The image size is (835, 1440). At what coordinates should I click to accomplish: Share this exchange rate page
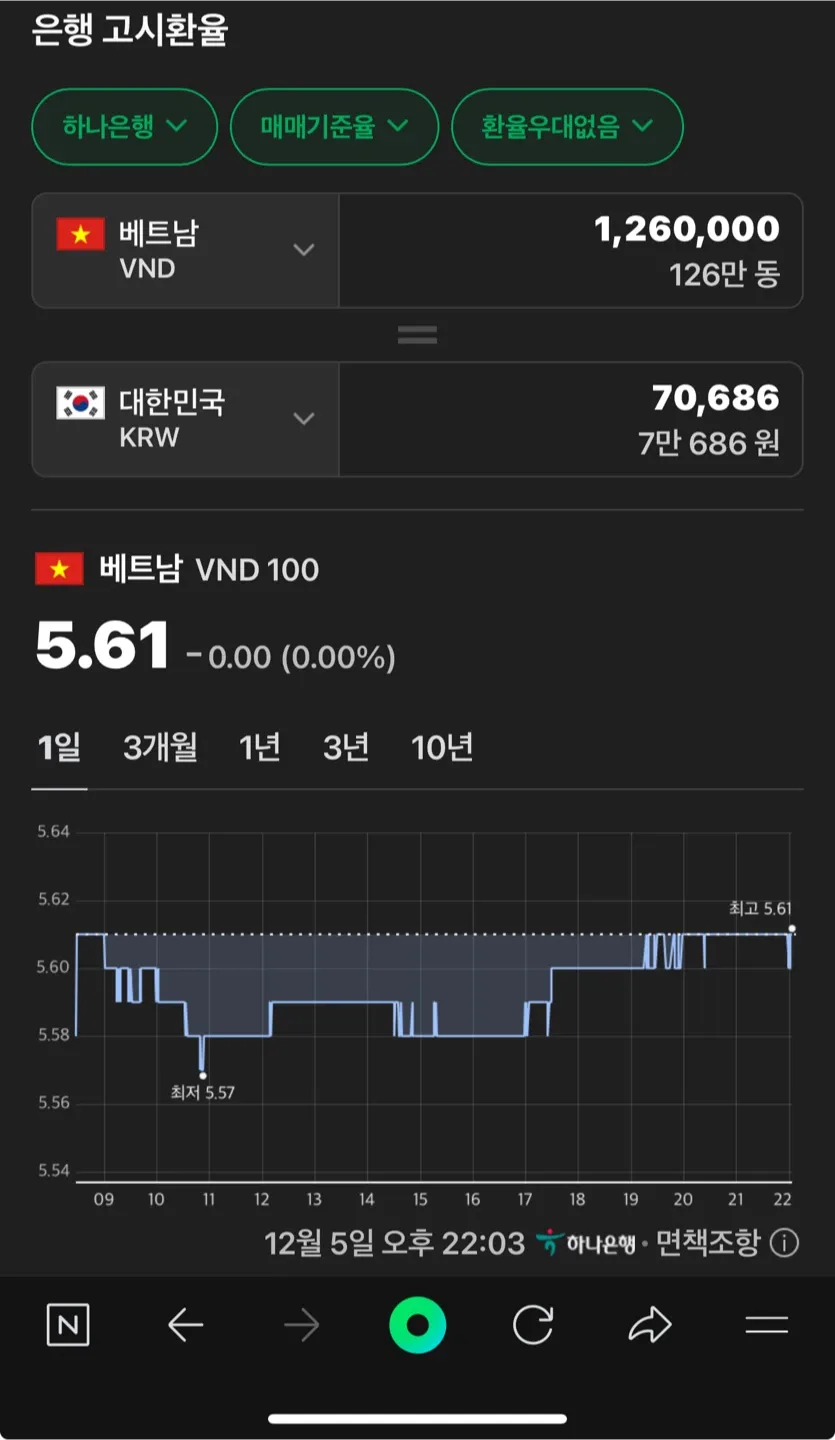pos(650,1326)
